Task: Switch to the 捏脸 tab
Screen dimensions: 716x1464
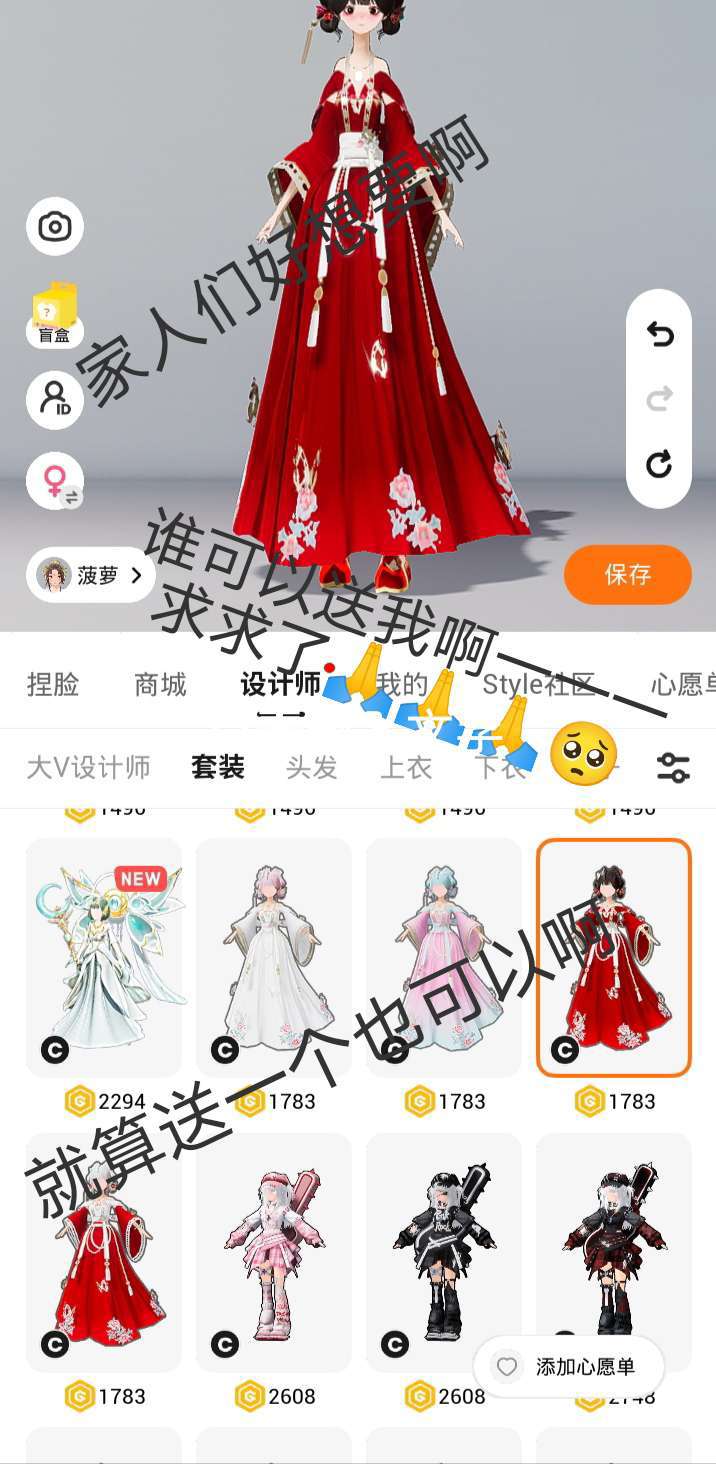Action: click(x=53, y=685)
